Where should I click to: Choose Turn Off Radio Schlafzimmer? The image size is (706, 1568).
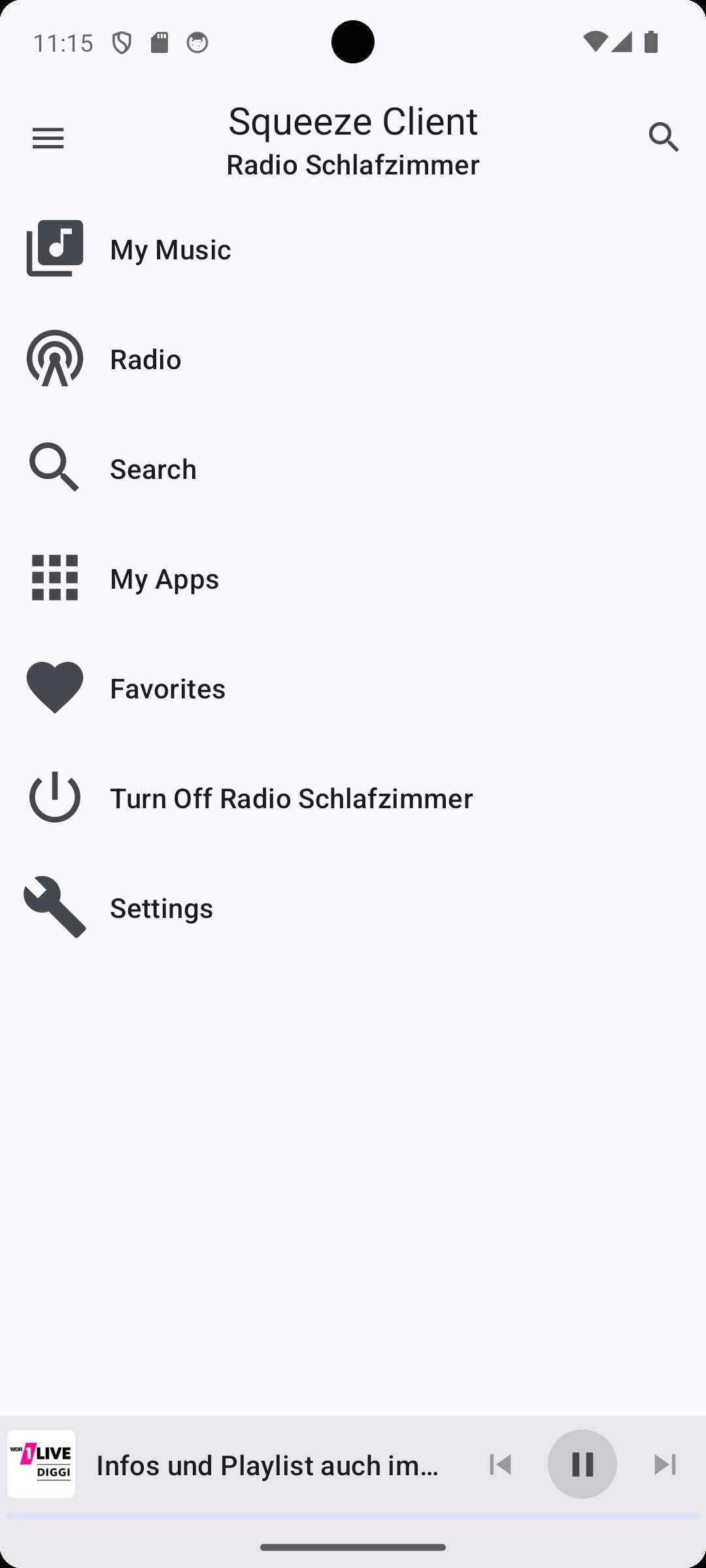[x=292, y=797]
